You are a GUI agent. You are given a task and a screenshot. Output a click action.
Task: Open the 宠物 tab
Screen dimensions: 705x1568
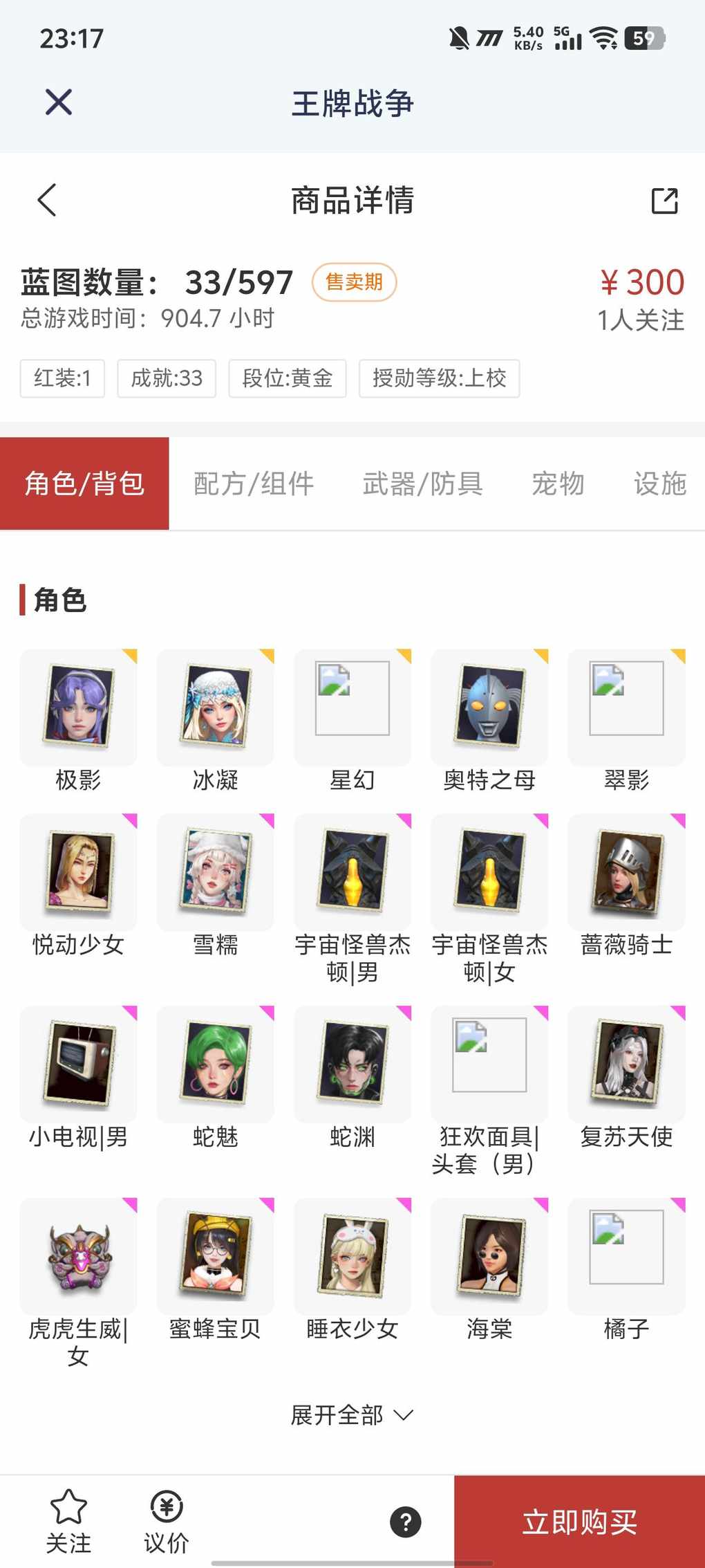[558, 483]
